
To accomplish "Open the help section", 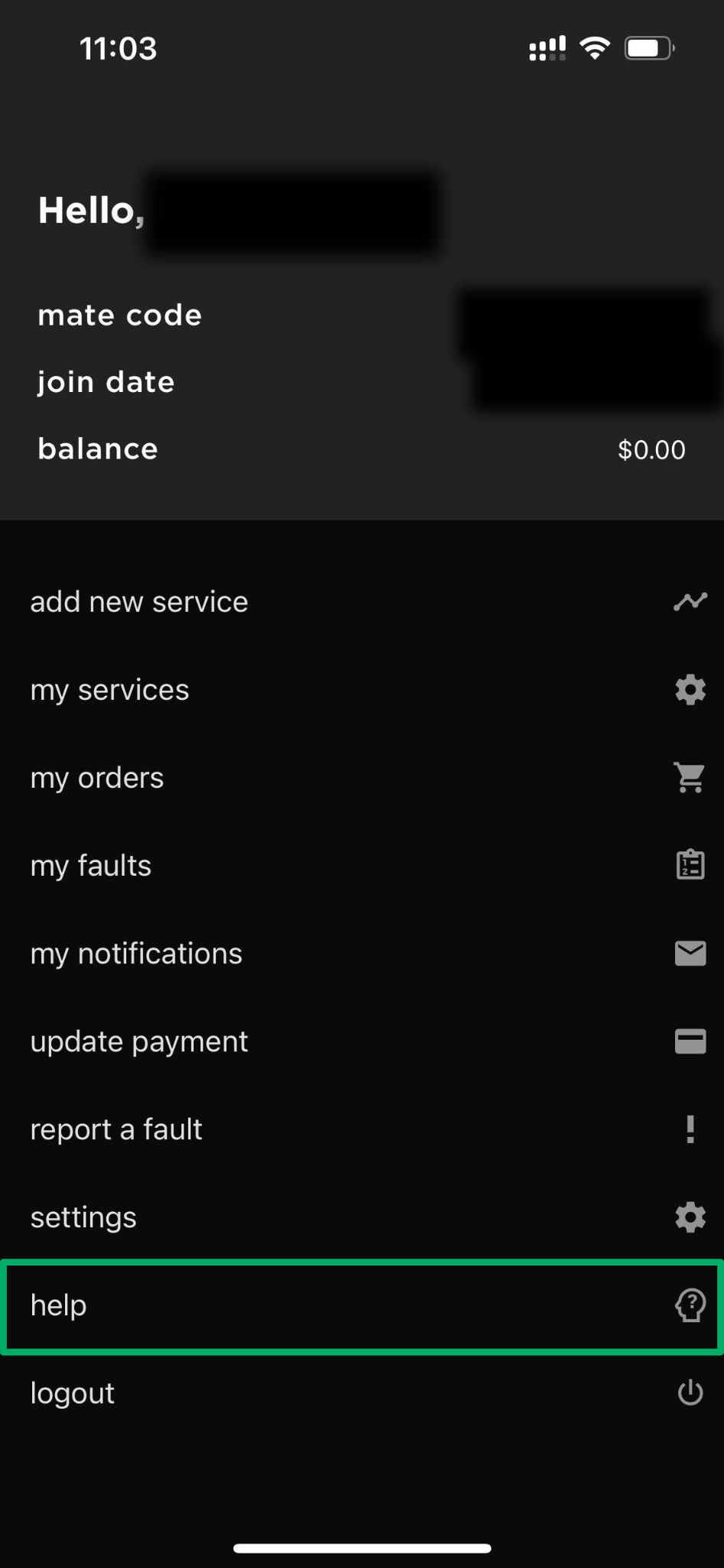I will pos(362,1306).
